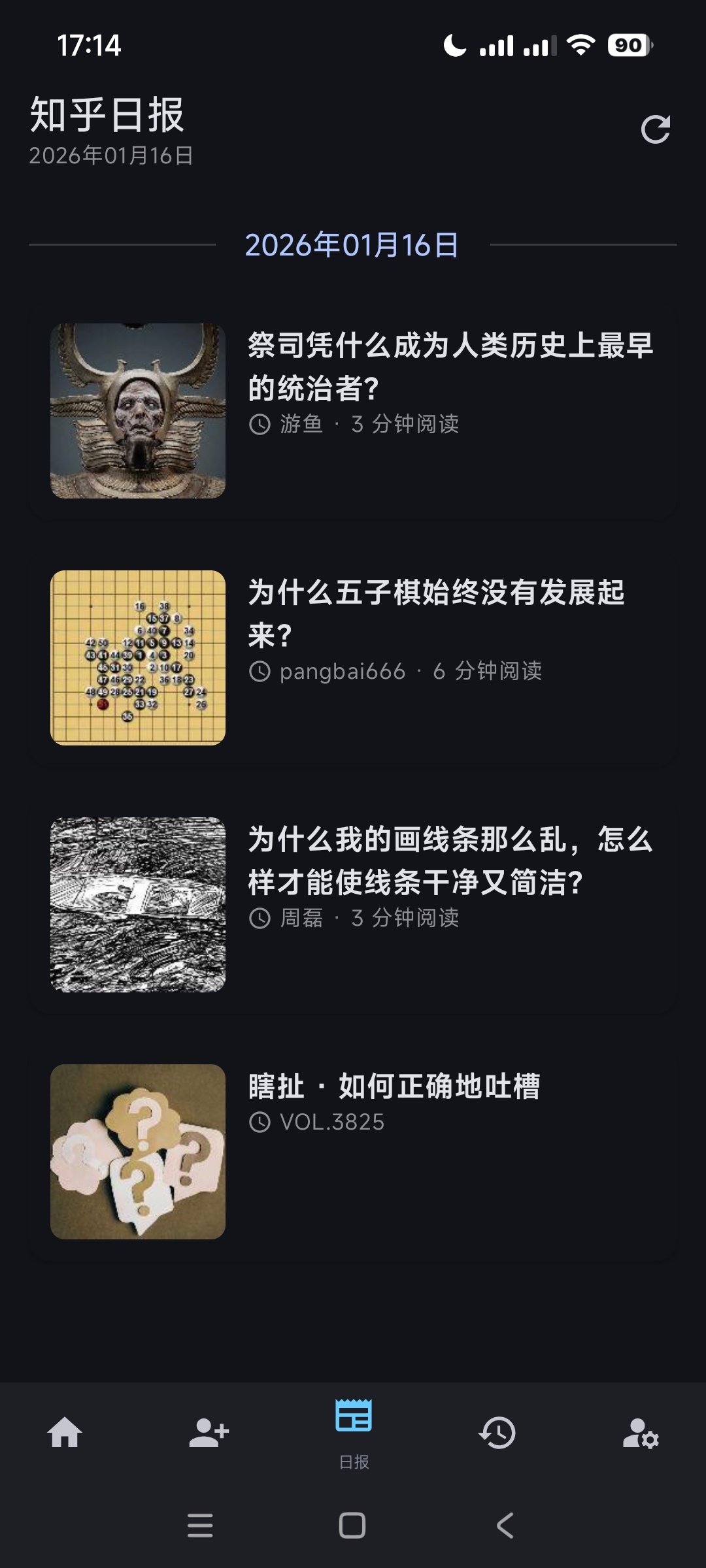Tap the Gomoku board image thumbnail
This screenshot has width=706, height=1568.
[137, 657]
